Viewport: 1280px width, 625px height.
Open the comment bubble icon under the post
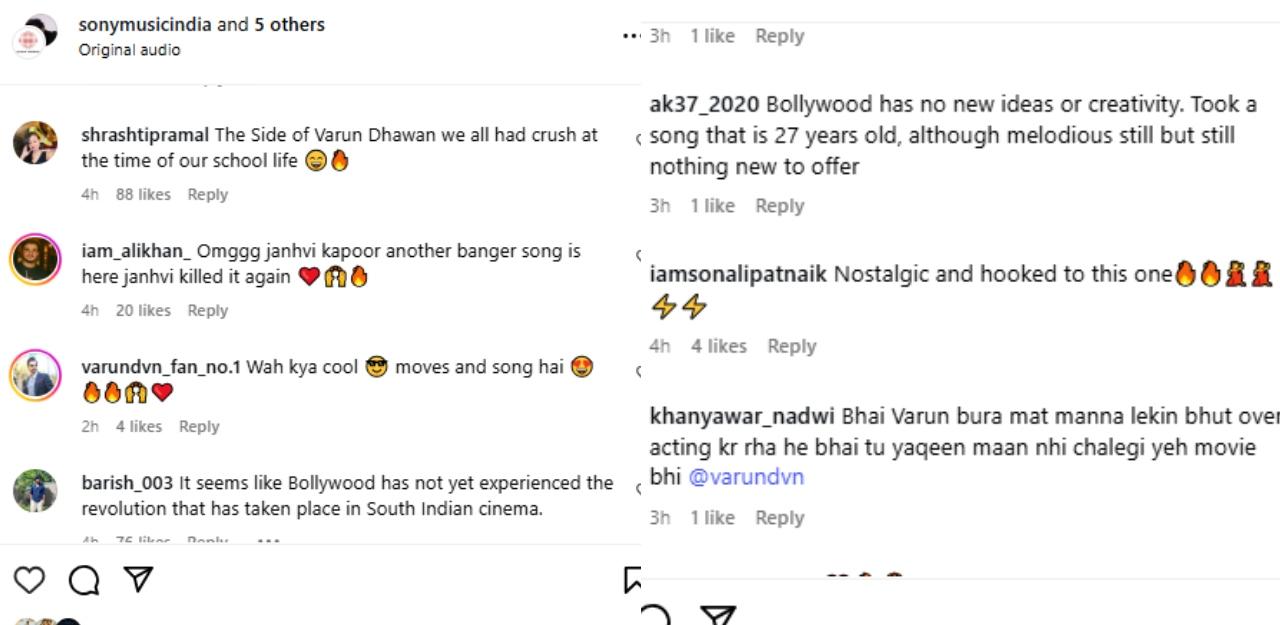pyautogui.click(x=84, y=579)
